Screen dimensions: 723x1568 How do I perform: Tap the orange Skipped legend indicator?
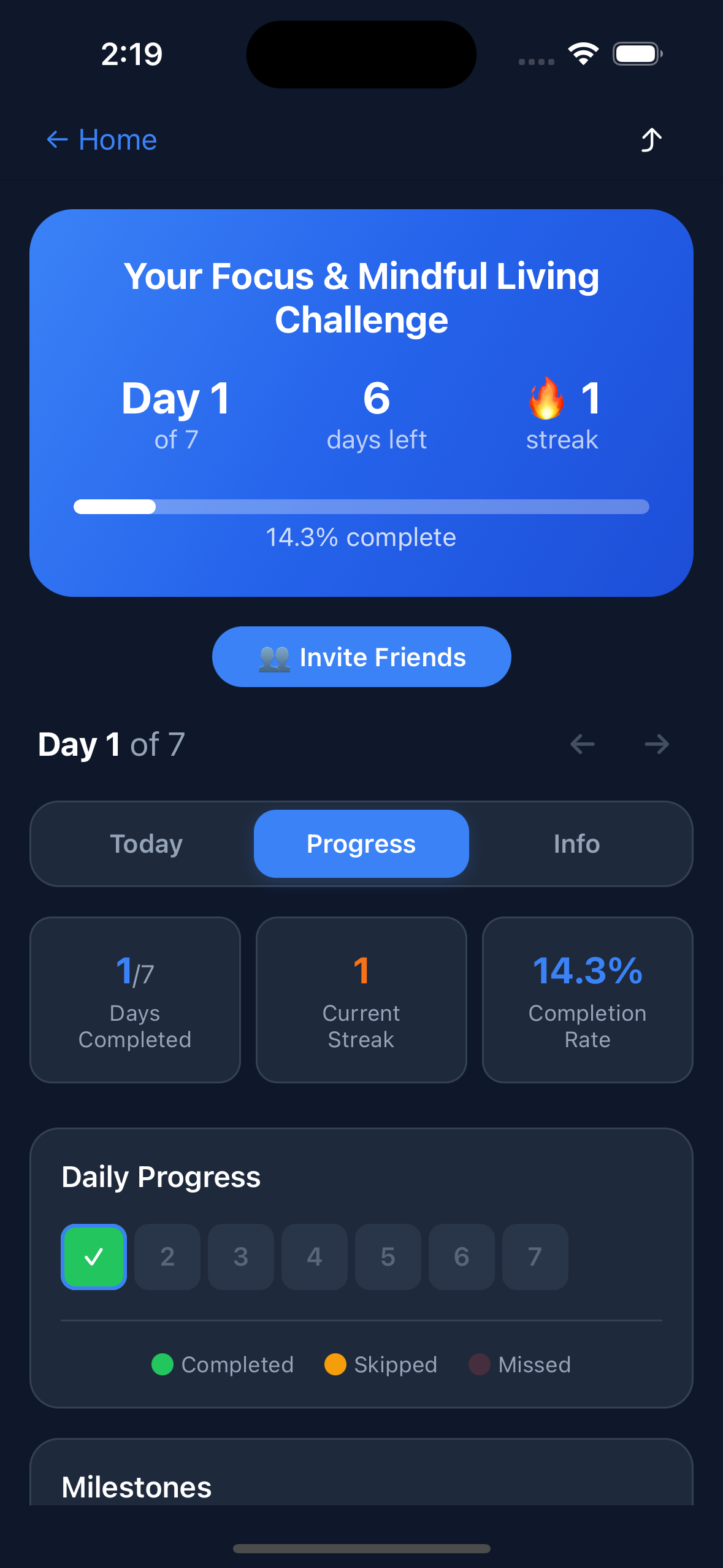click(336, 1364)
